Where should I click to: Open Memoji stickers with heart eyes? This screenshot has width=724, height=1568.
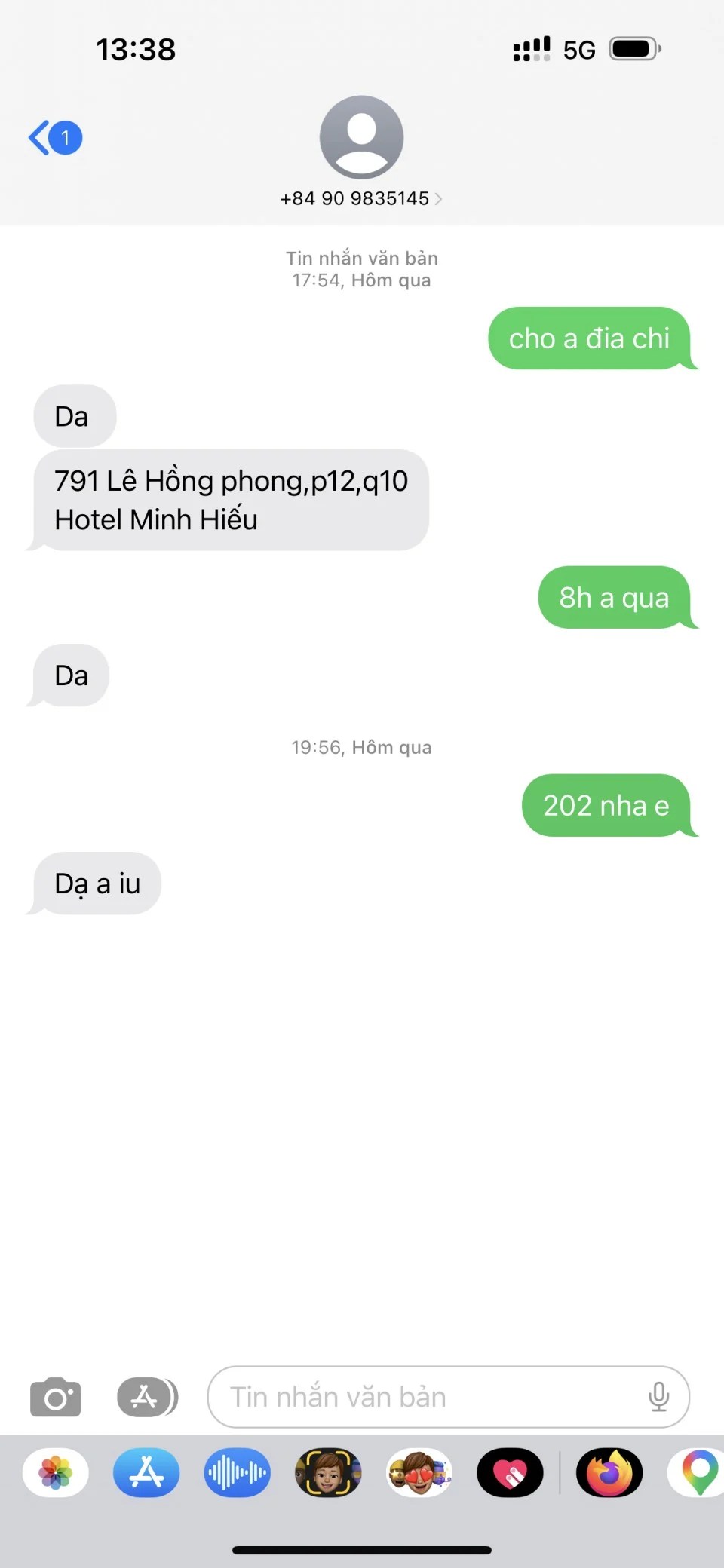[419, 1472]
